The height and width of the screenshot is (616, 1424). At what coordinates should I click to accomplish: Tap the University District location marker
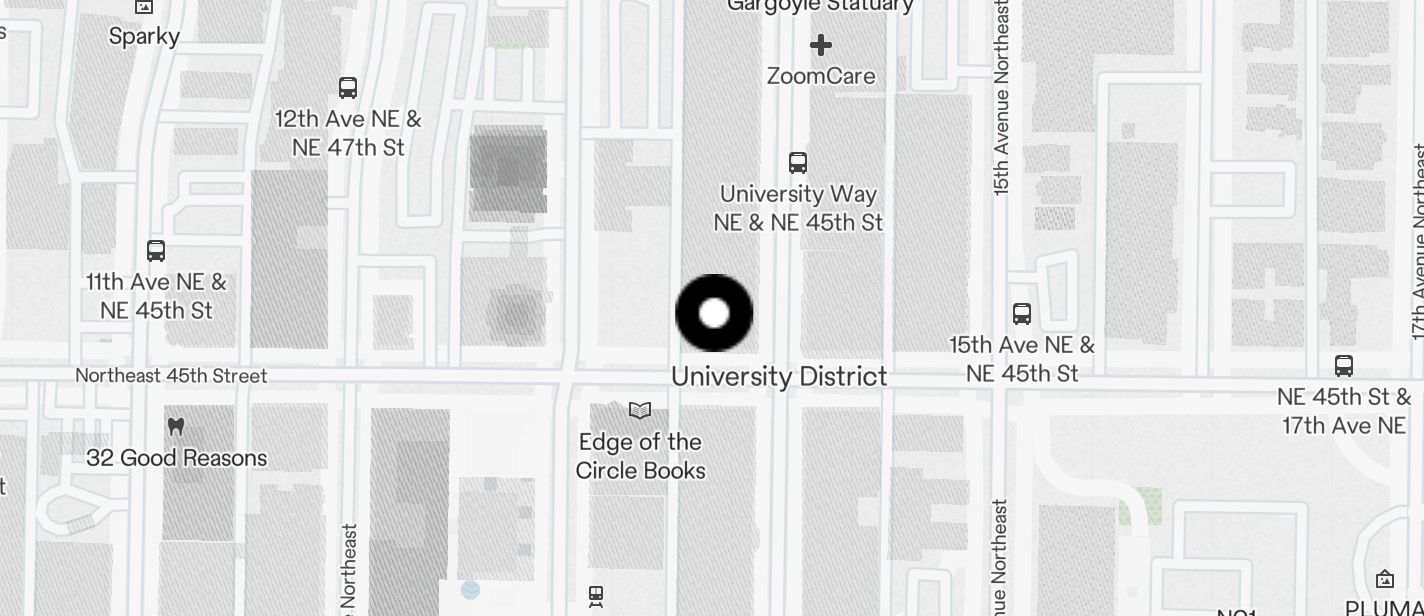(714, 313)
